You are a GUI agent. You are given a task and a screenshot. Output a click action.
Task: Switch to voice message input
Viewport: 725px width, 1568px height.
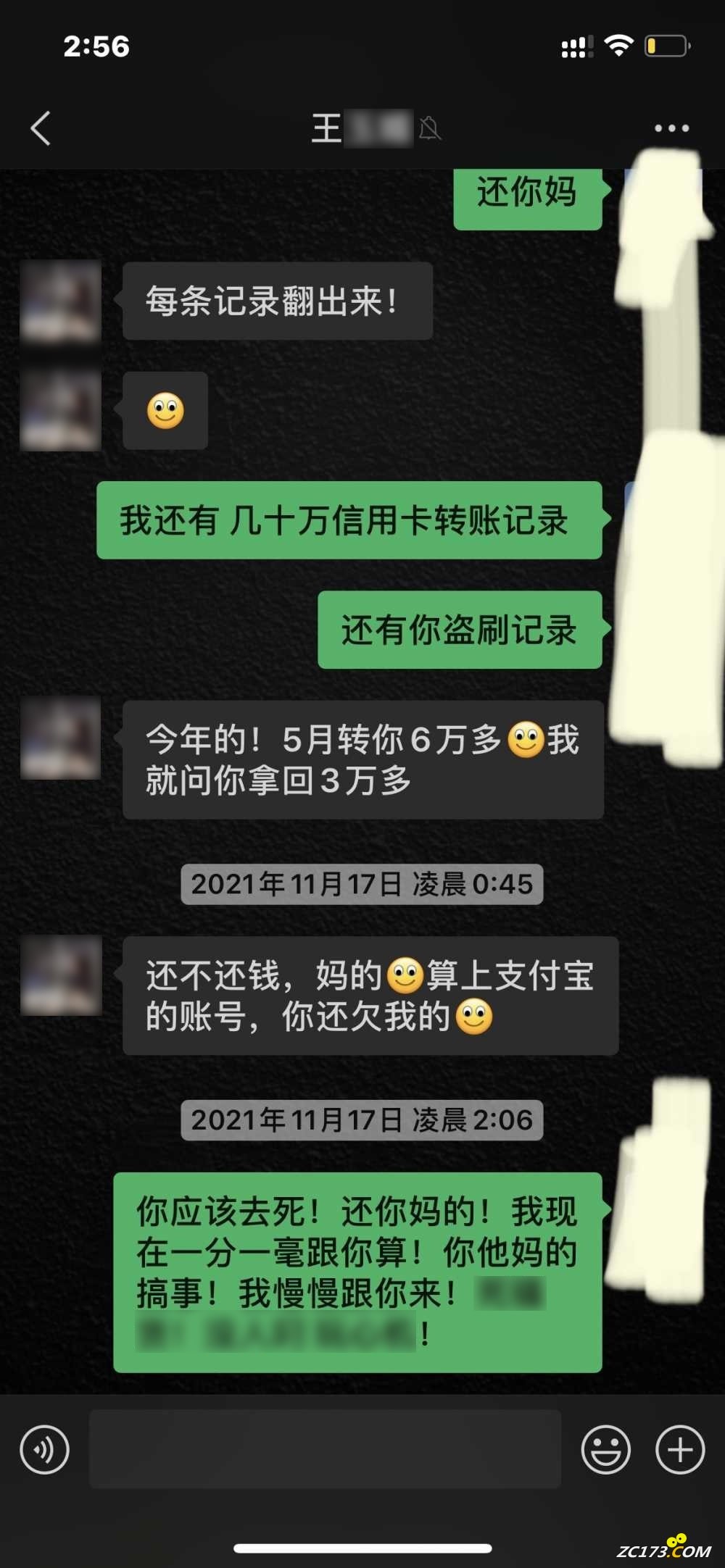[x=45, y=1450]
